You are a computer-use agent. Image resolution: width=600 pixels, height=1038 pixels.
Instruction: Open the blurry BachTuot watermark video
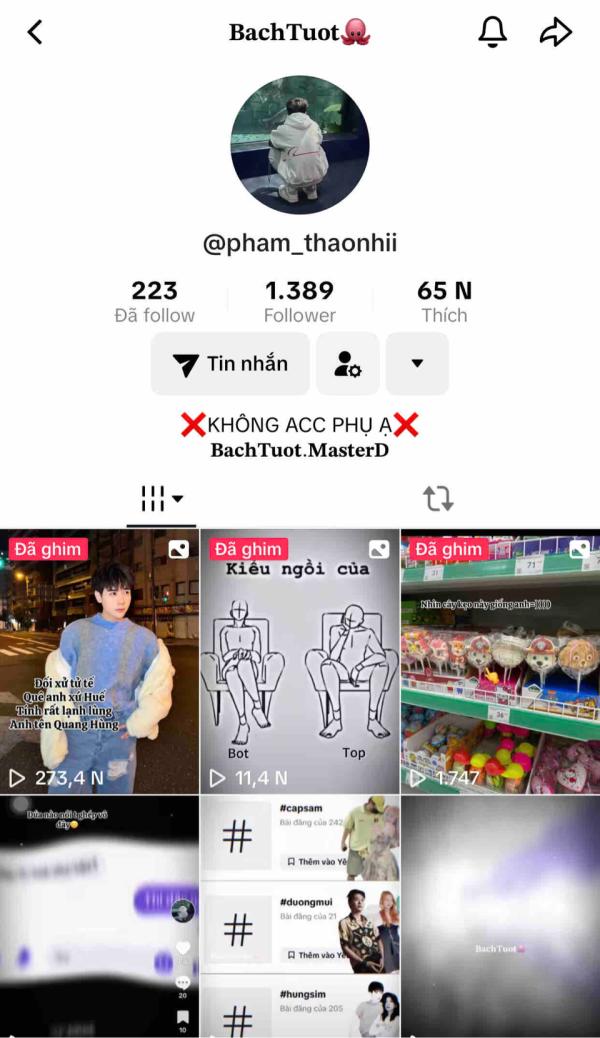500,915
